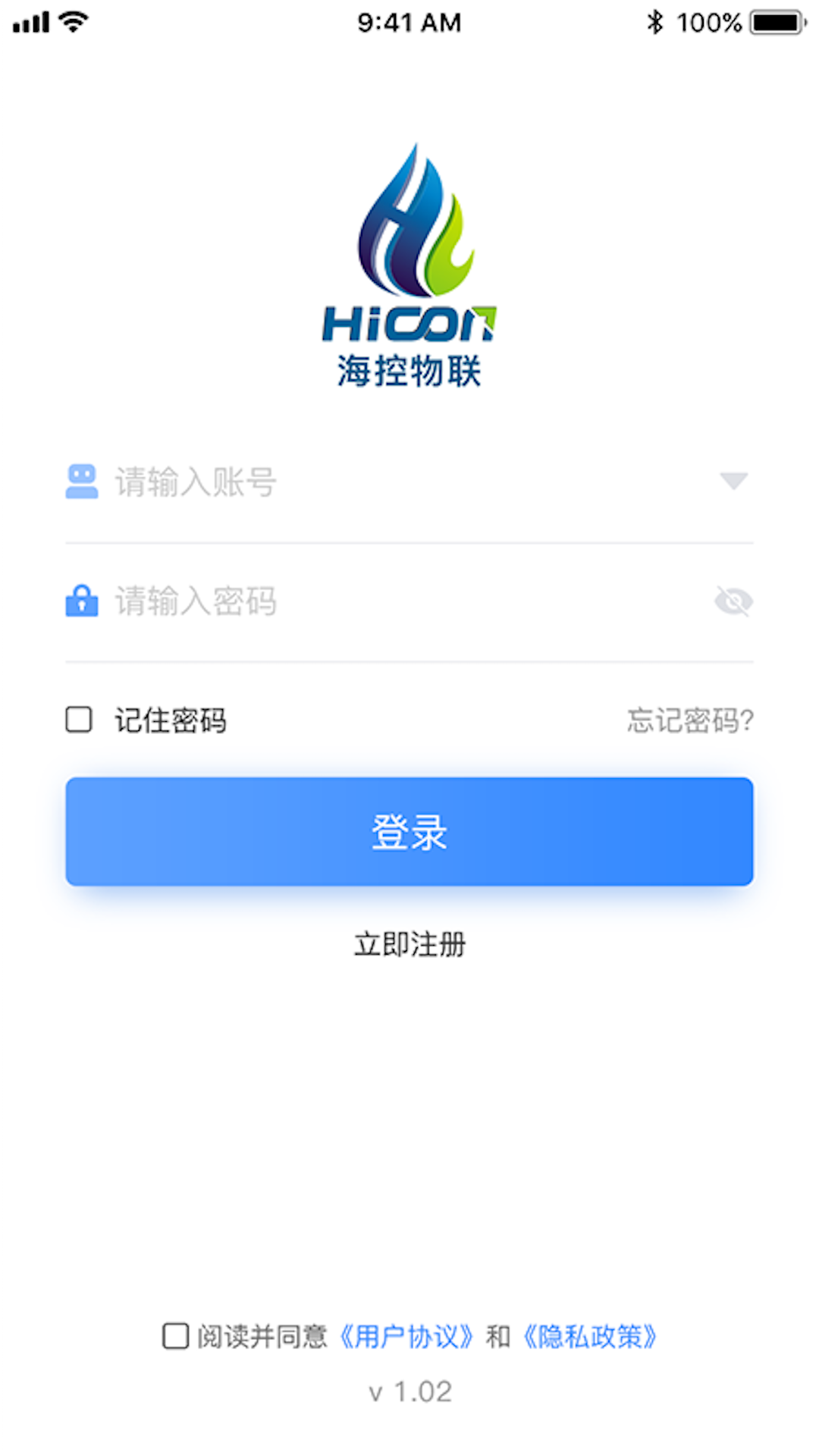Click the Wi-Fi icon in status bar
Image resolution: width=819 pixels, height=1456 pixels.
pyautogui.click(x=71, y=21)
